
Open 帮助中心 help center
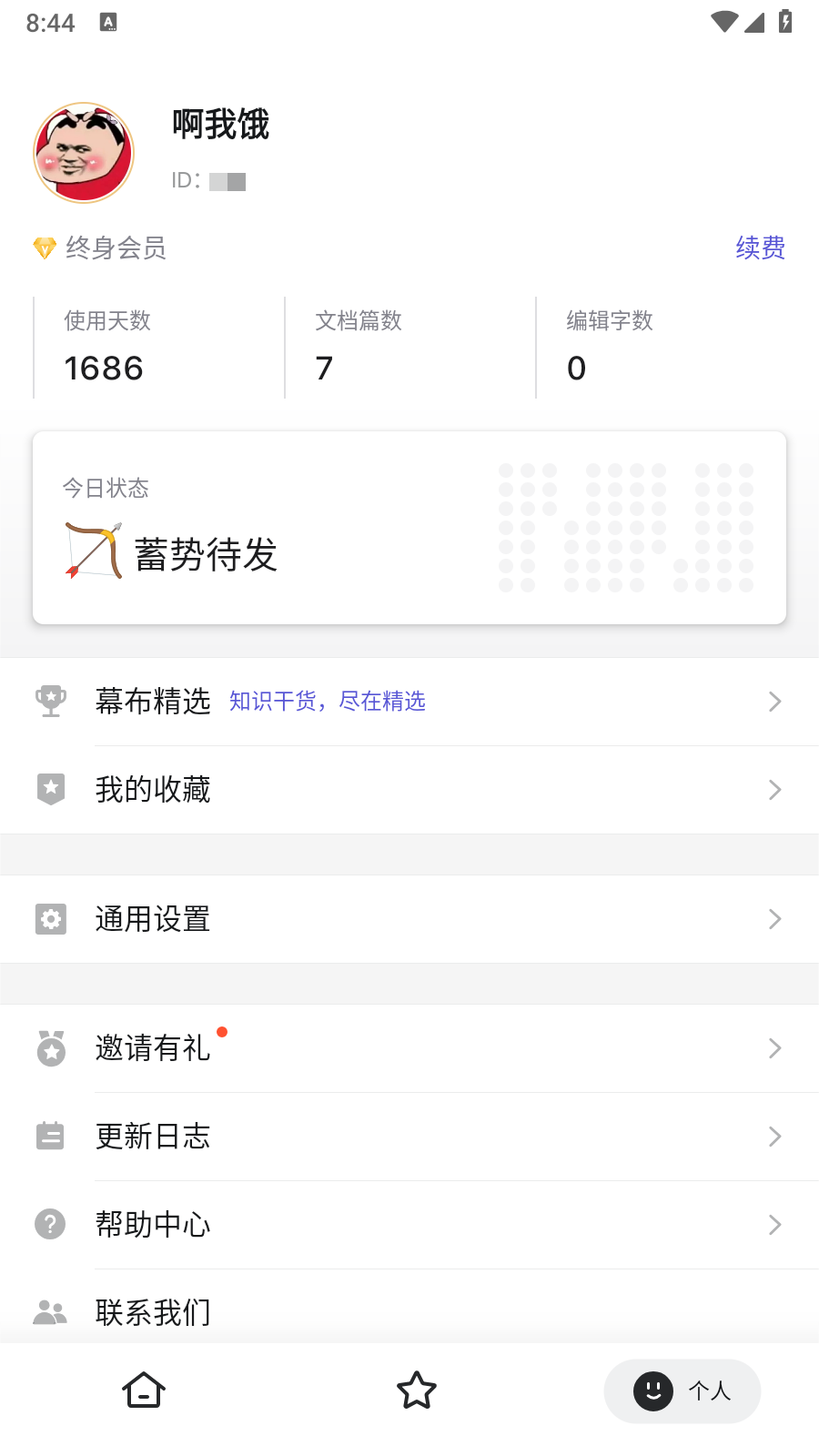pyautogui.click(x=409, y=1225)
